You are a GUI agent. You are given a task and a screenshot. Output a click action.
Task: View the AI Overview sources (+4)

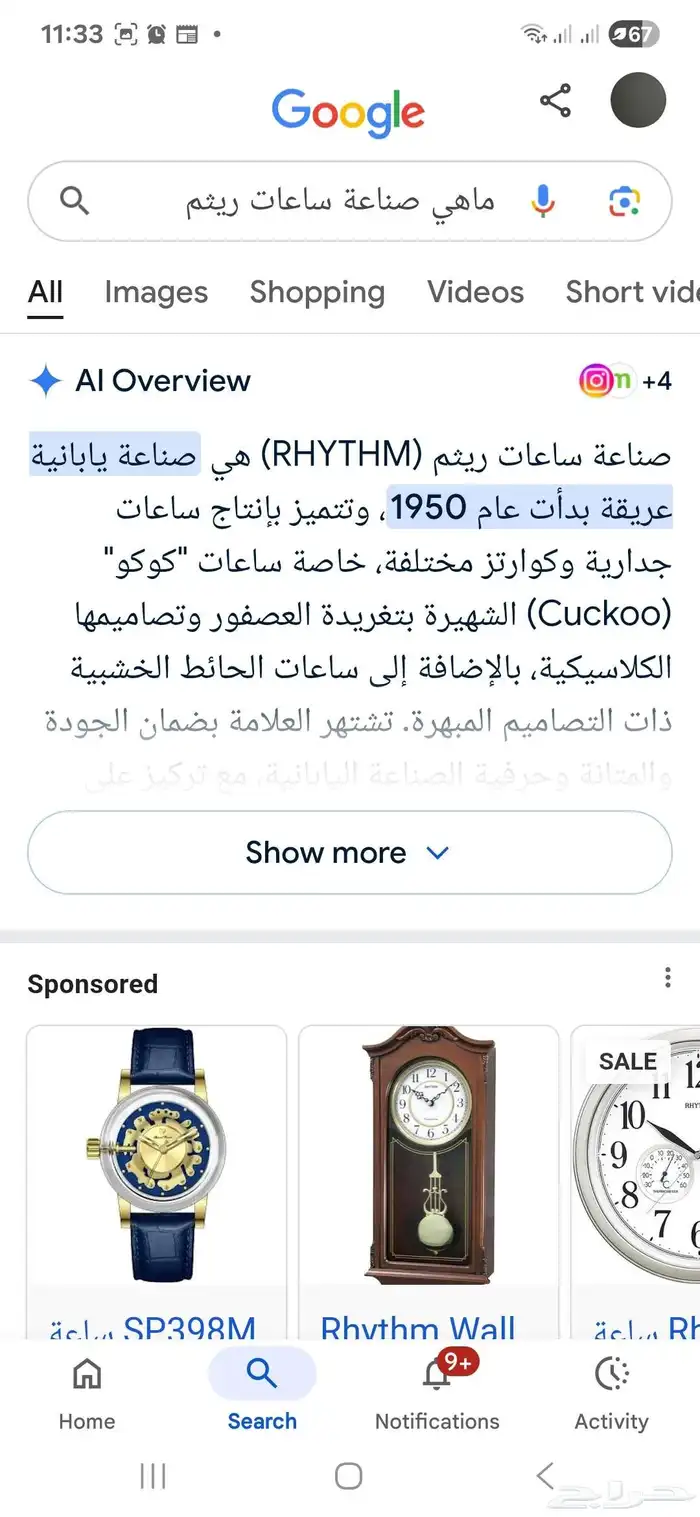625,381
